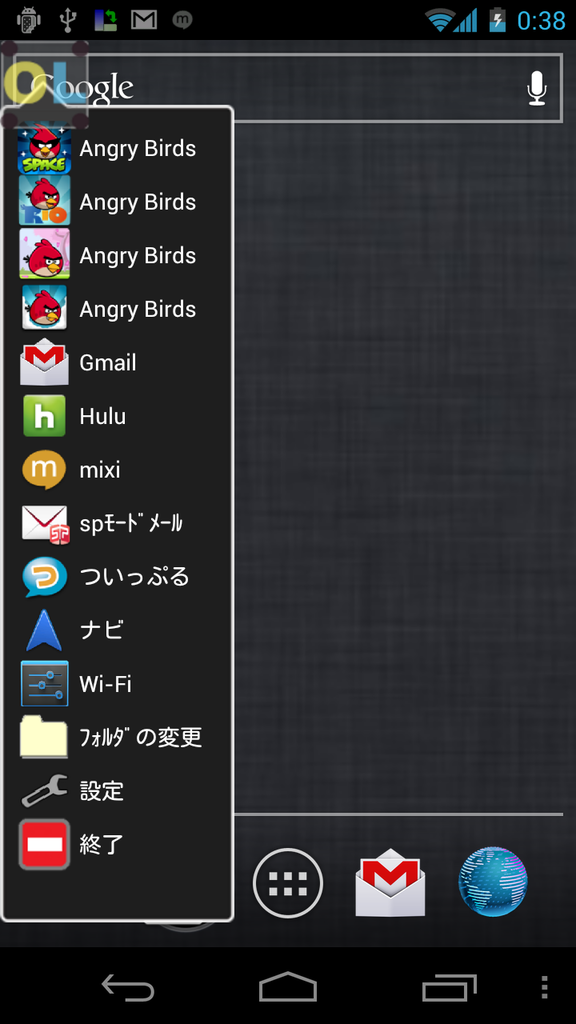Launch Angry Birds Space from the list
This screenshot has height=1024, width=576.
(118, 149)
